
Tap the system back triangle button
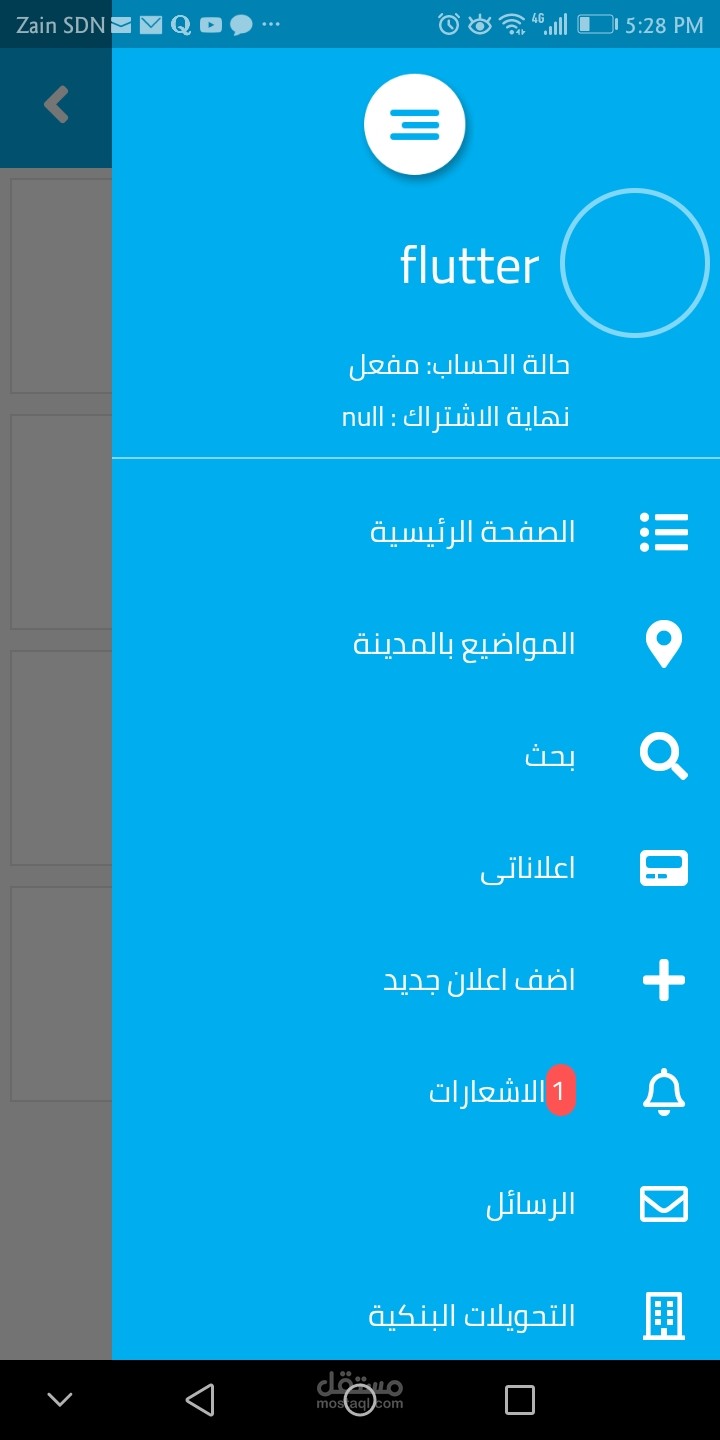tap(200, 1400)
